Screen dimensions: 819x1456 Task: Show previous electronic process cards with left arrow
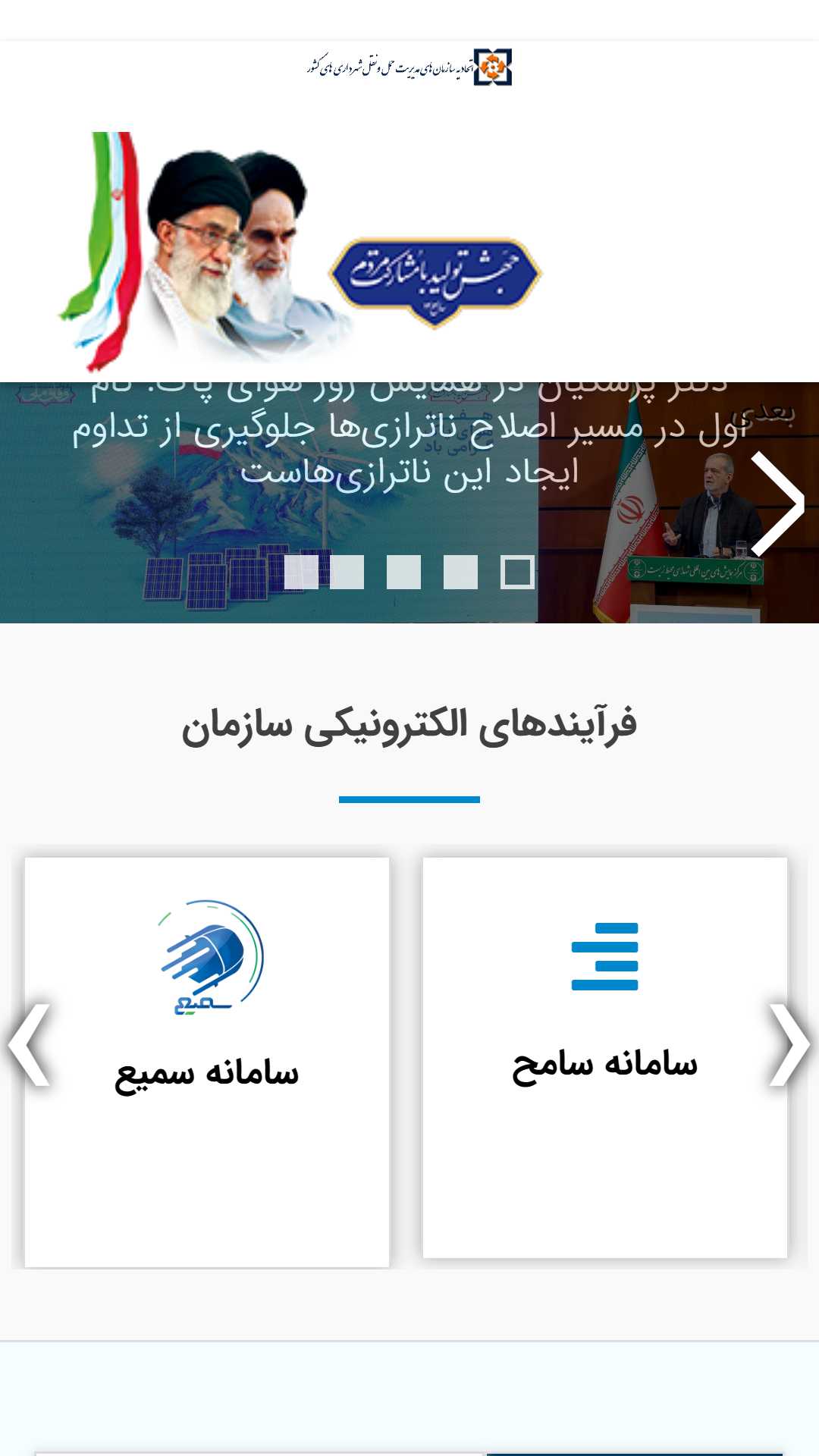tap(30, 1045)
